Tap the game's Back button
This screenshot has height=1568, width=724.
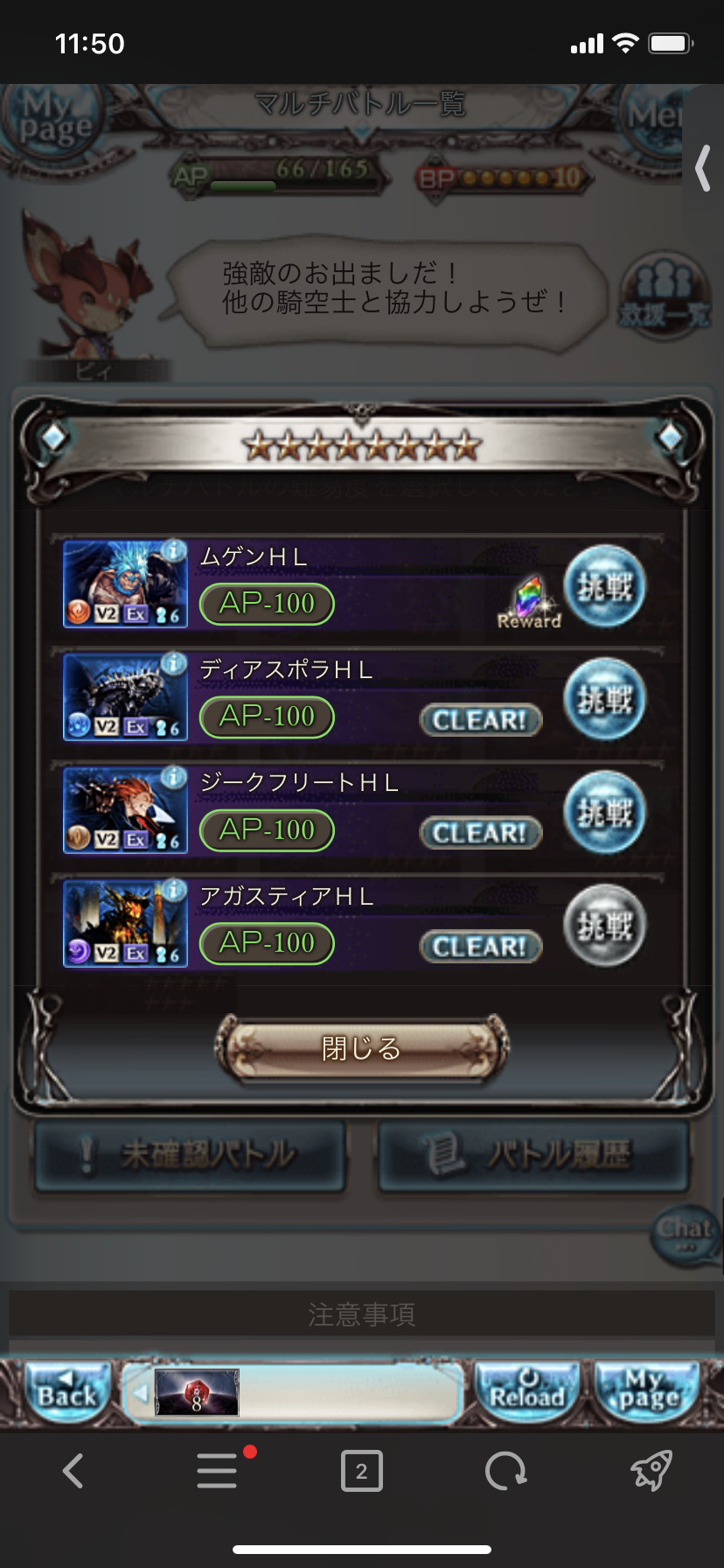[x=66, y=1391]
